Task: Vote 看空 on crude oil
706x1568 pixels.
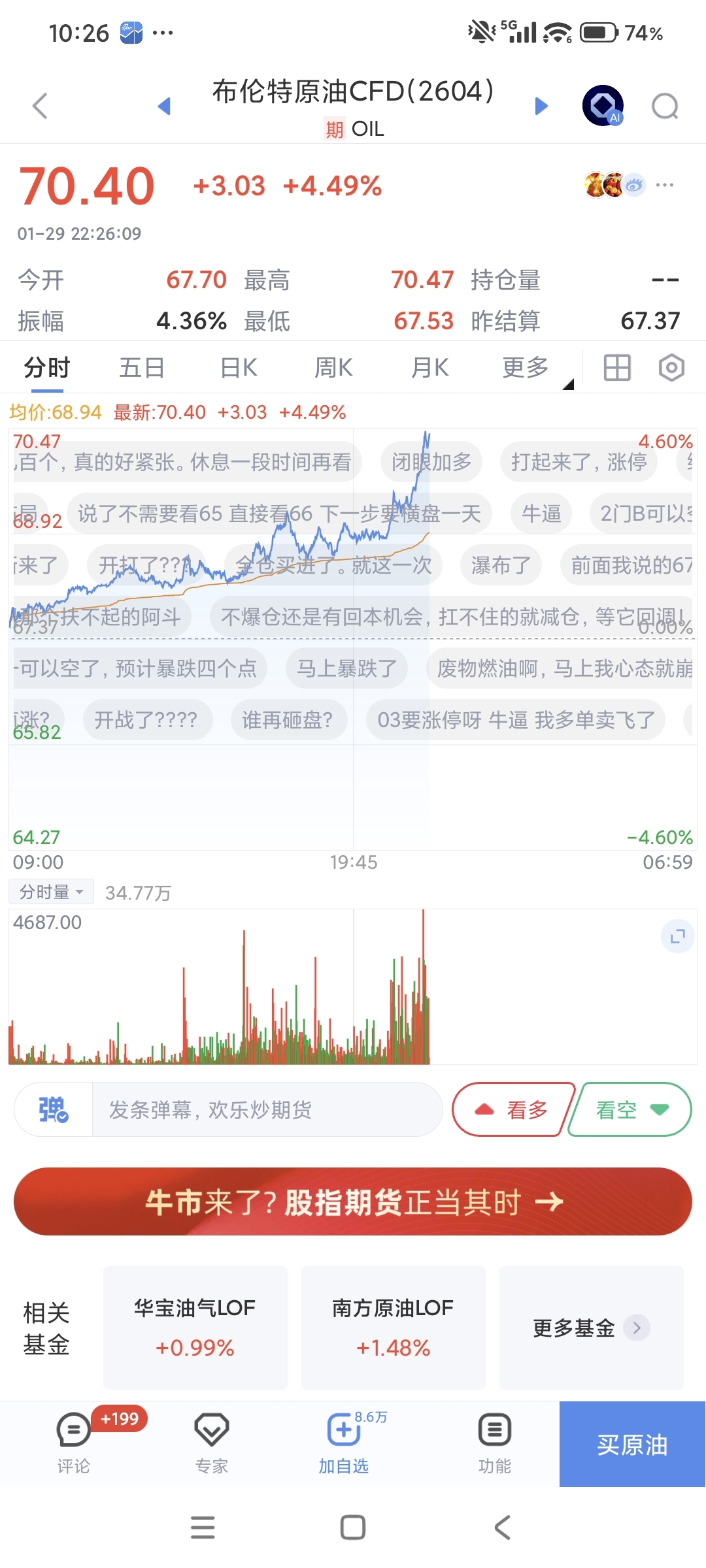Action: 631,1109
